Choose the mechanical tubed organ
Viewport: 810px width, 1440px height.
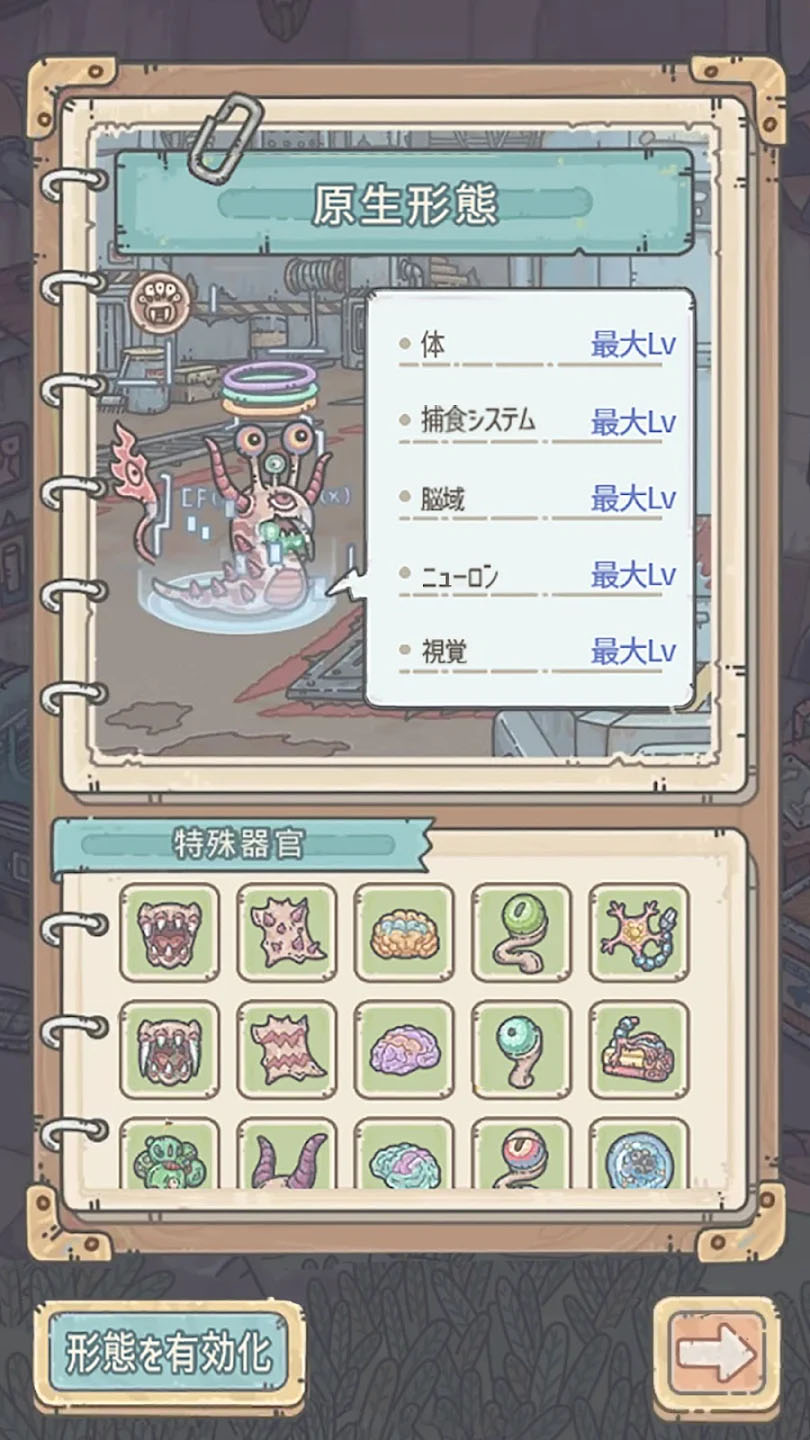tap(638, 1049)
